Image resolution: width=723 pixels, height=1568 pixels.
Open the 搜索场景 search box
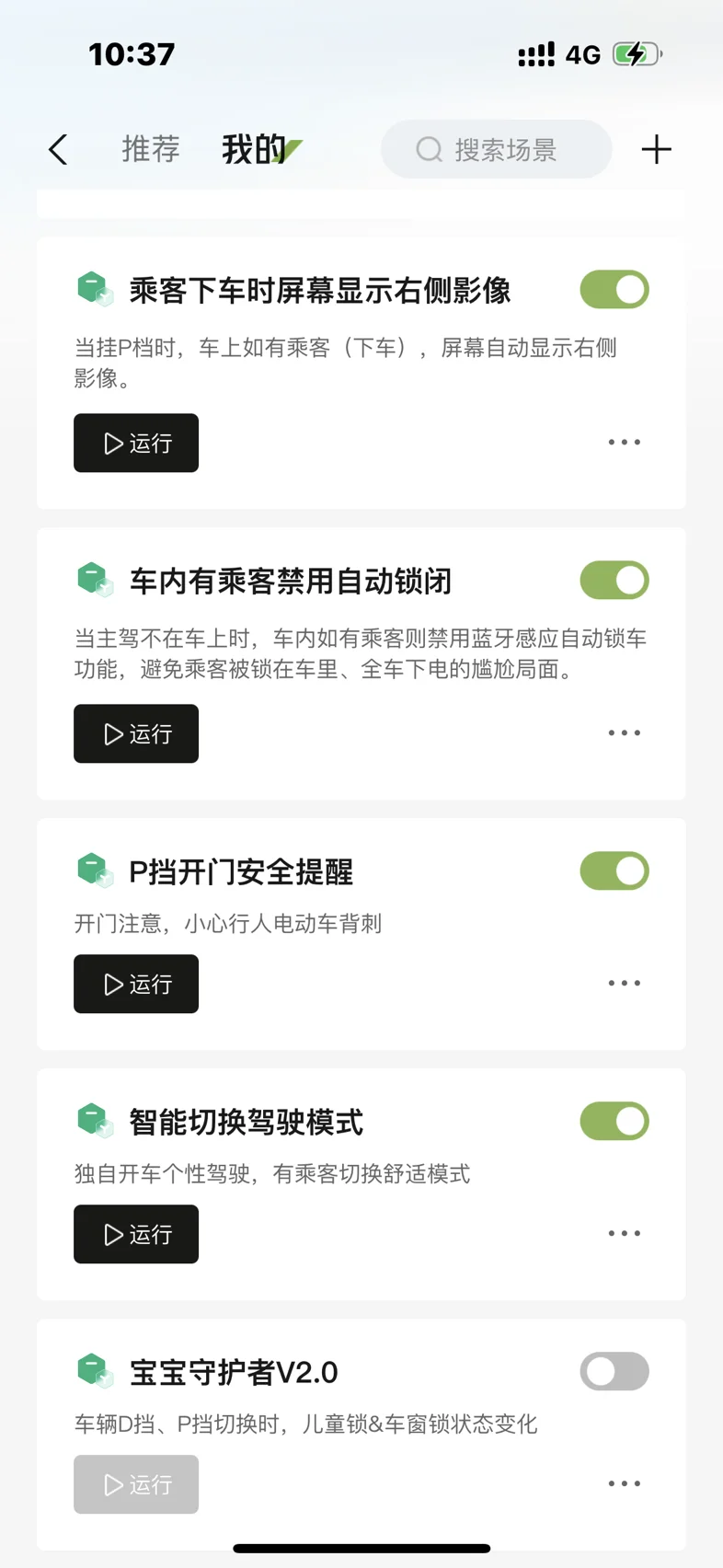[497, 149]
